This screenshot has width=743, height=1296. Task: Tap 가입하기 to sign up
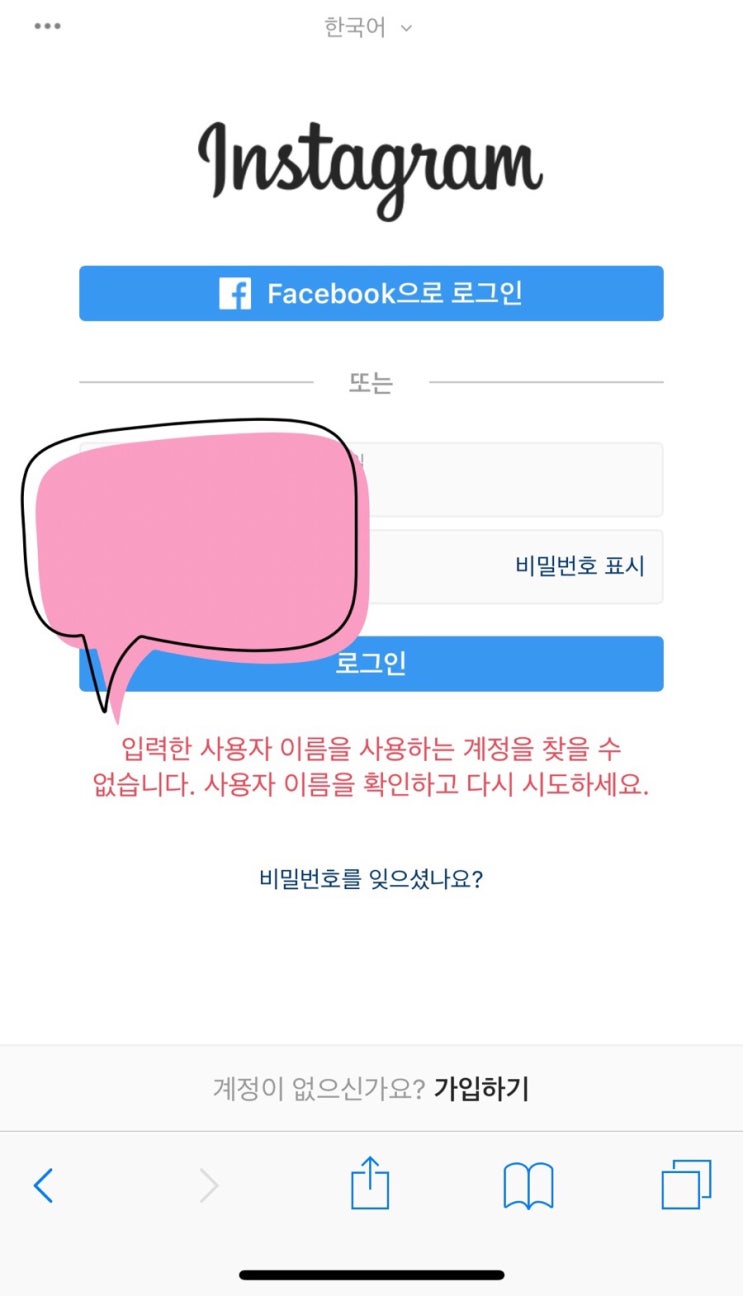coord(481,1088)
